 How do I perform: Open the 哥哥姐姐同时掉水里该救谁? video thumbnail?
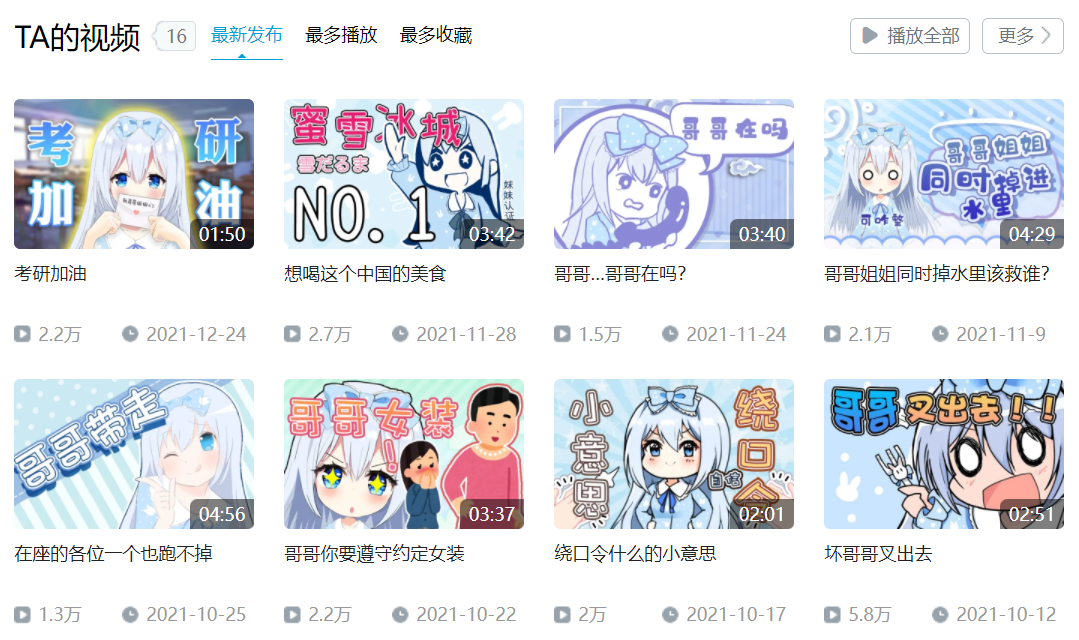pyautogui.click(x=944, y=174)
